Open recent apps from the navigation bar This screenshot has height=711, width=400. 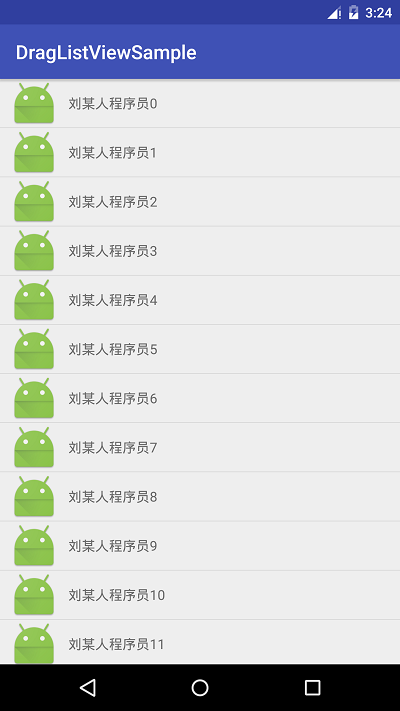tap(312, 688)
